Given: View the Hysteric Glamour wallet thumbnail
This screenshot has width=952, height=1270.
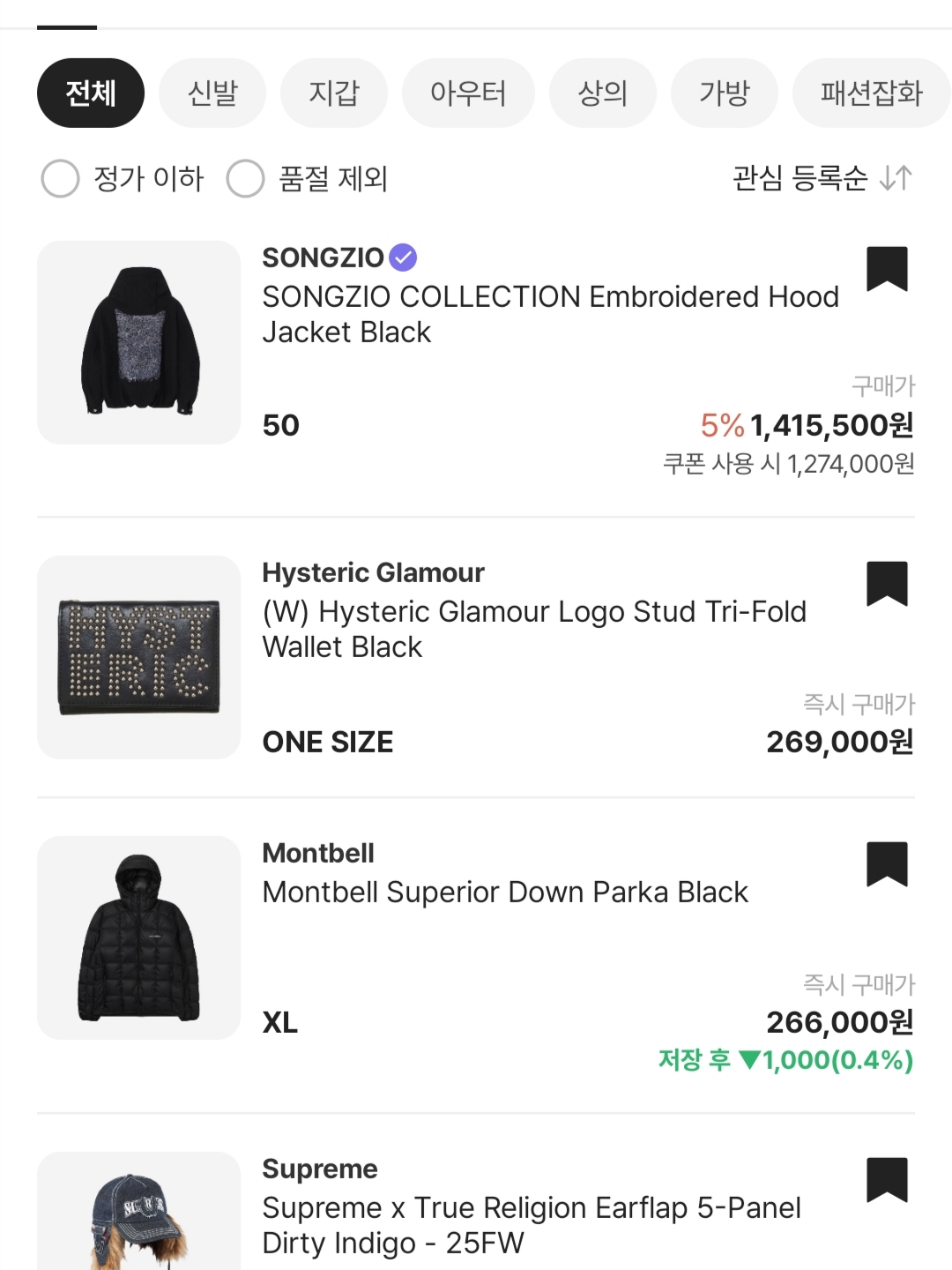Looking at the screenshot, I should (x=138, y=656).
